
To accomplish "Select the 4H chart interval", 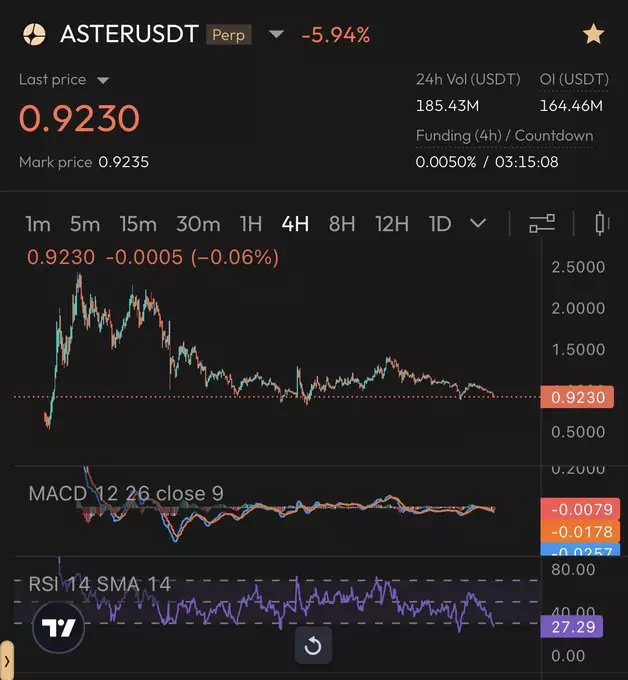I will tap(295, 224).
